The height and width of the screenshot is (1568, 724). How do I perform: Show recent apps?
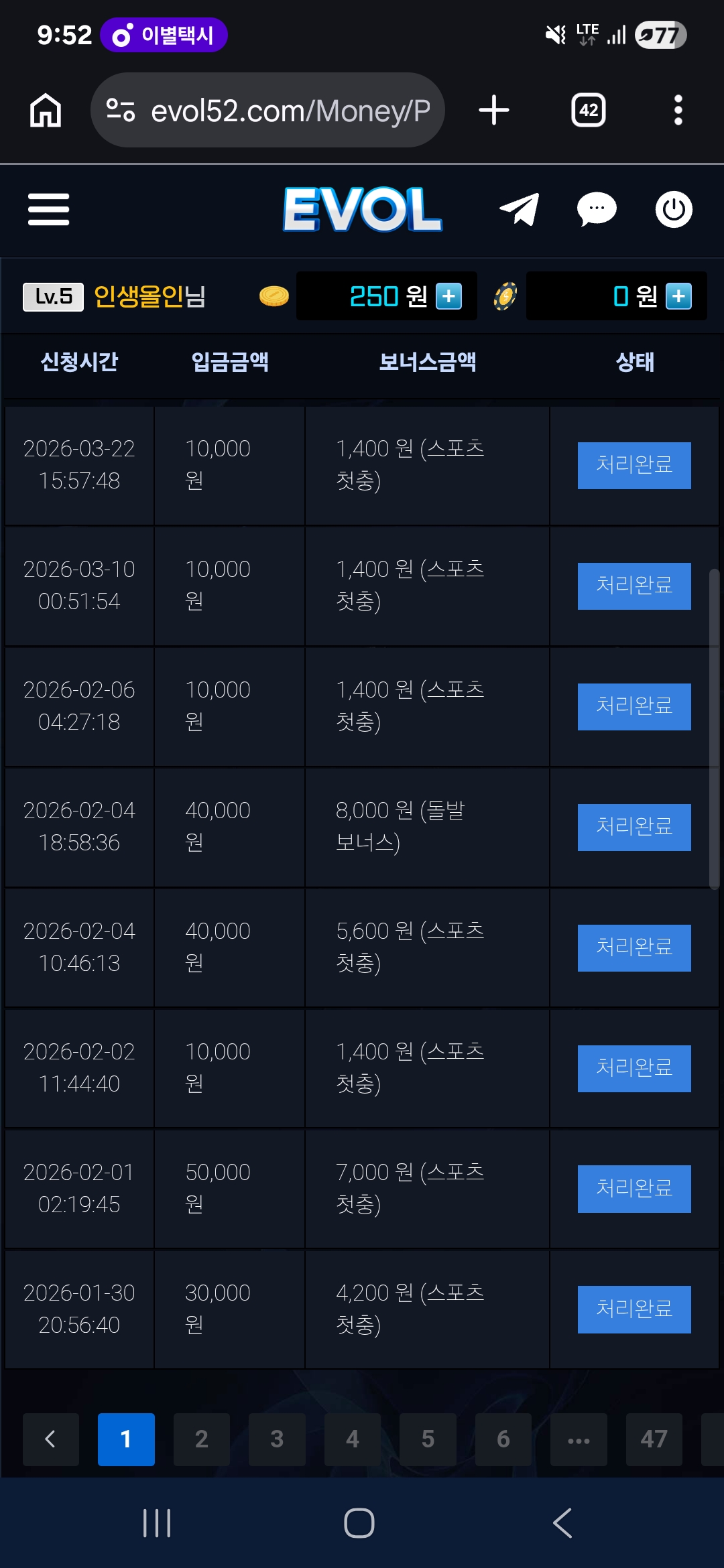(x=157, y=1523)
